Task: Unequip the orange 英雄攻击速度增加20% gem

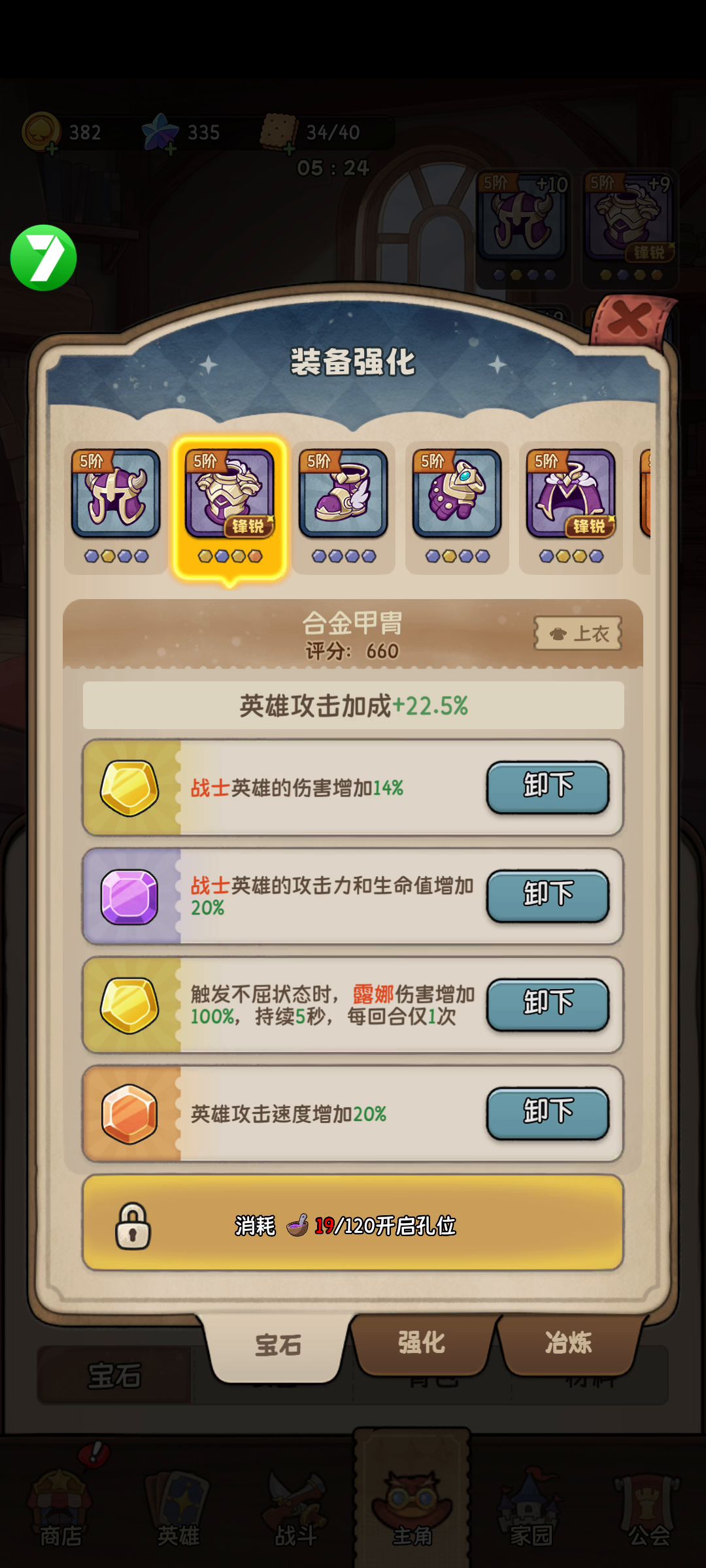Action: click(x=547, y=1113)
